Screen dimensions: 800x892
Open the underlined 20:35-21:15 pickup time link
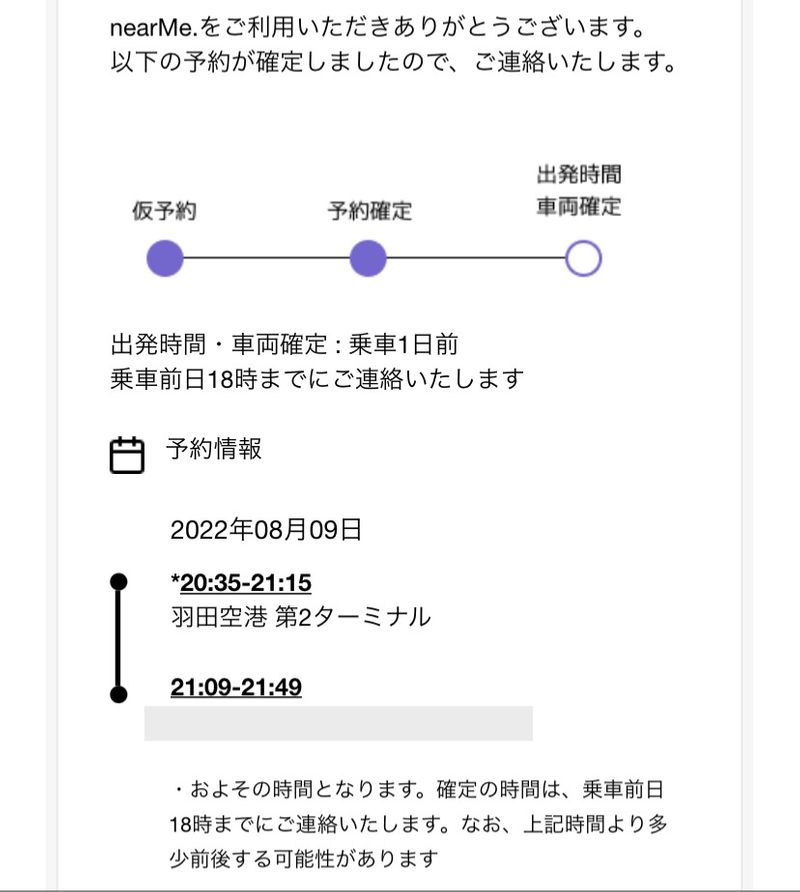(x=246, y=583)
